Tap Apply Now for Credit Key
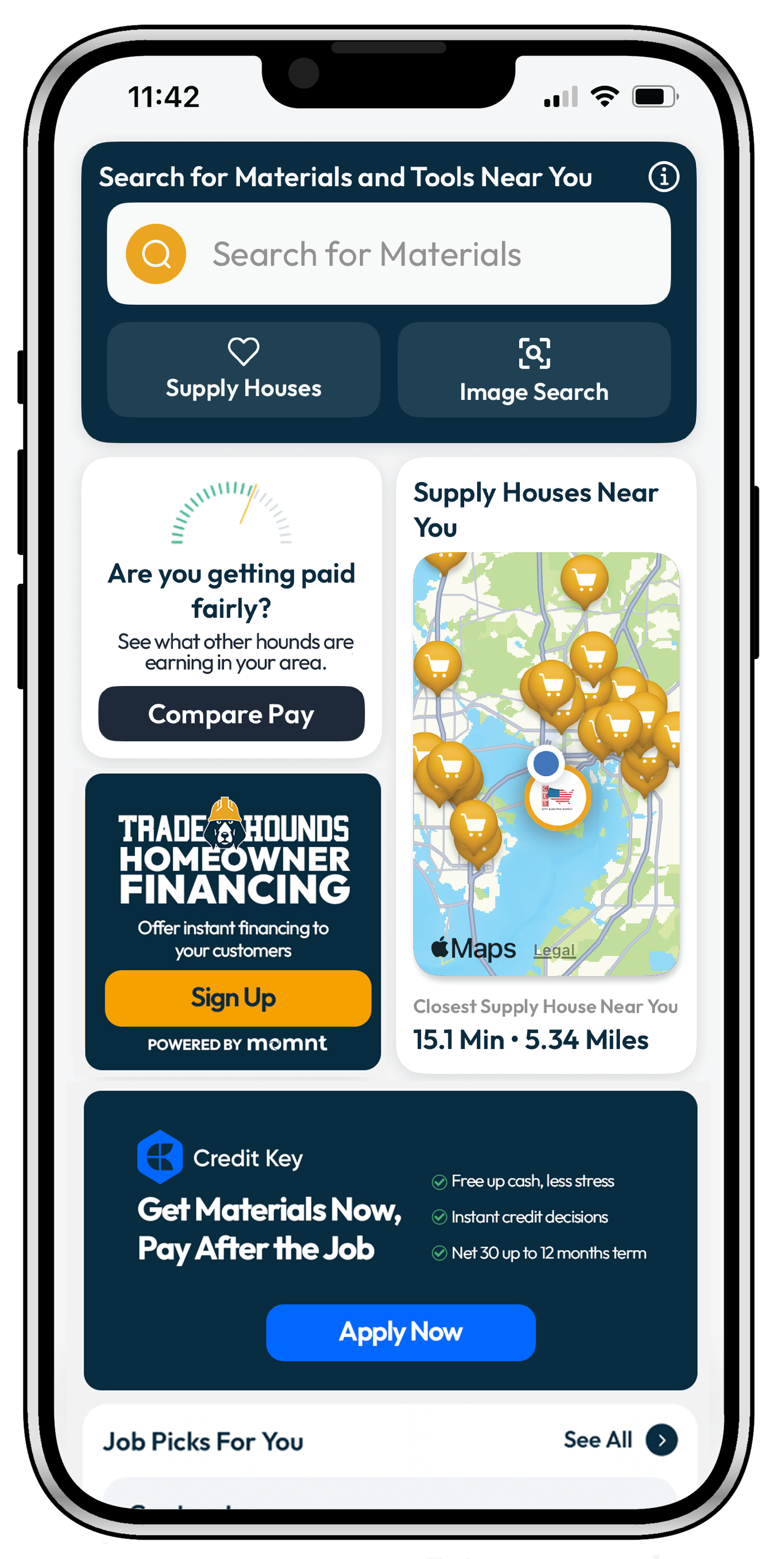Screen dimensions: 784x1559 coord(400,1332)
